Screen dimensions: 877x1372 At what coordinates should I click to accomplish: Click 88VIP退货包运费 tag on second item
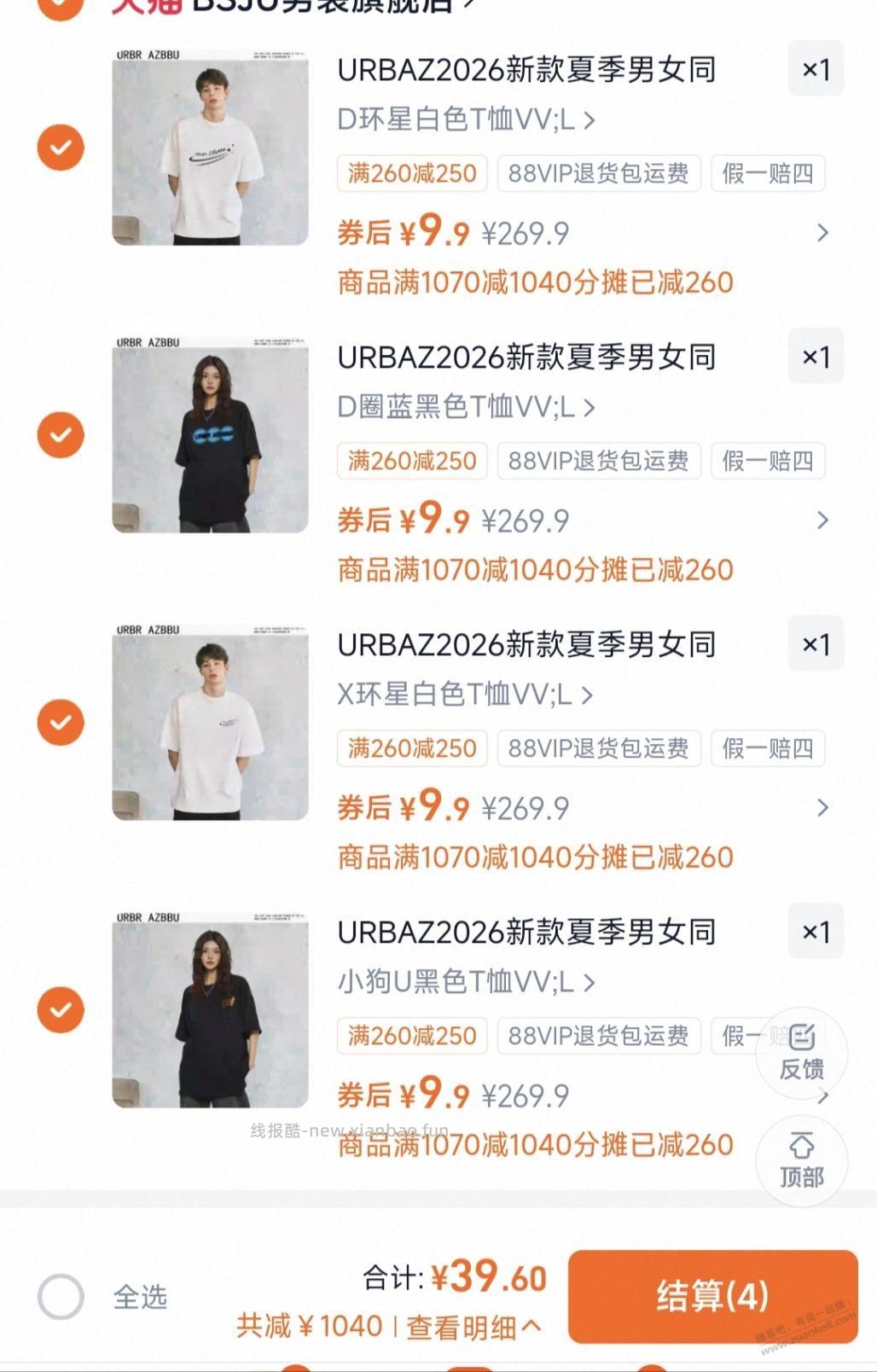coord(598,461)
